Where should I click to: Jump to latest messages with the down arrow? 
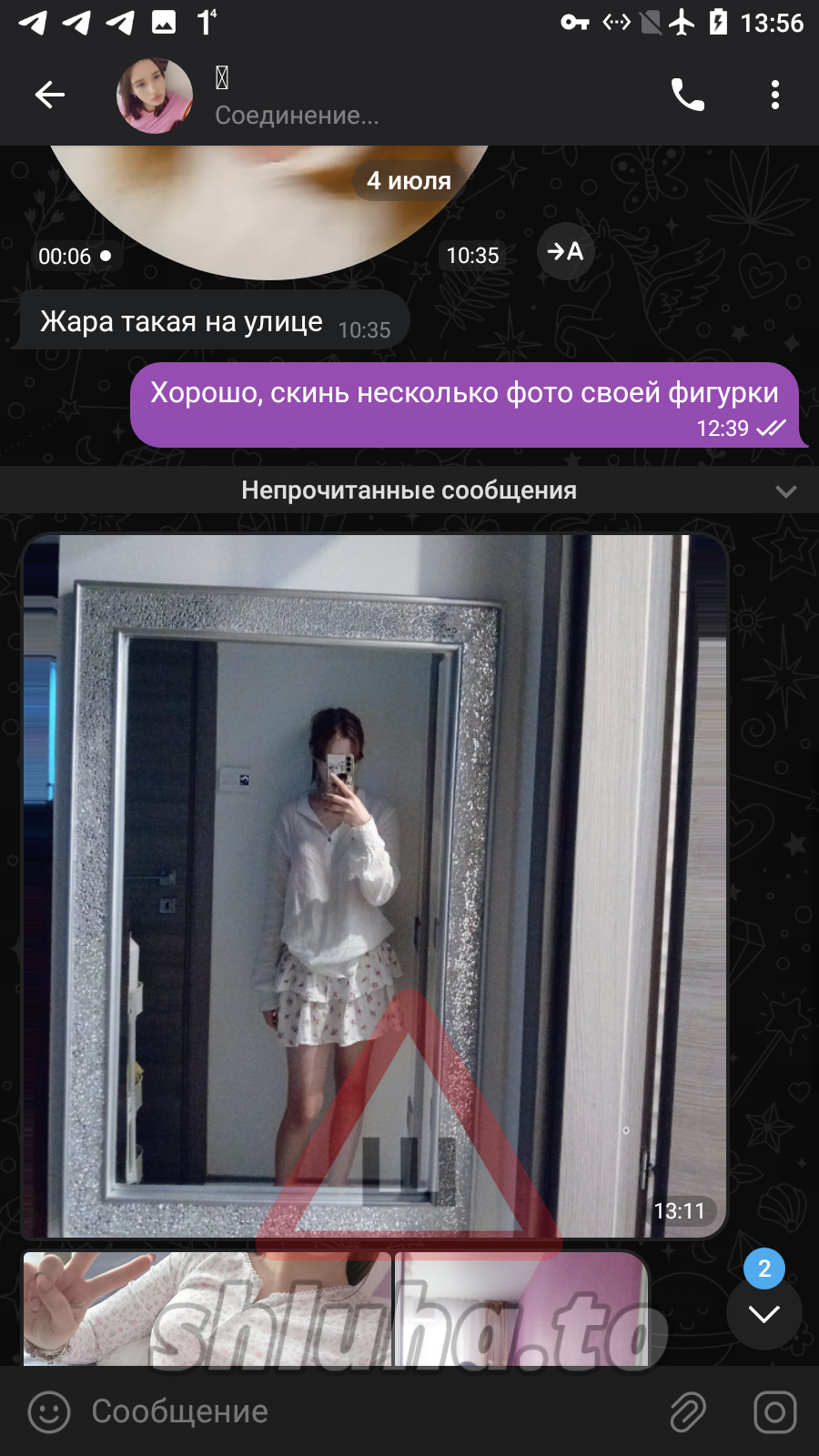tap(763, 1313)
